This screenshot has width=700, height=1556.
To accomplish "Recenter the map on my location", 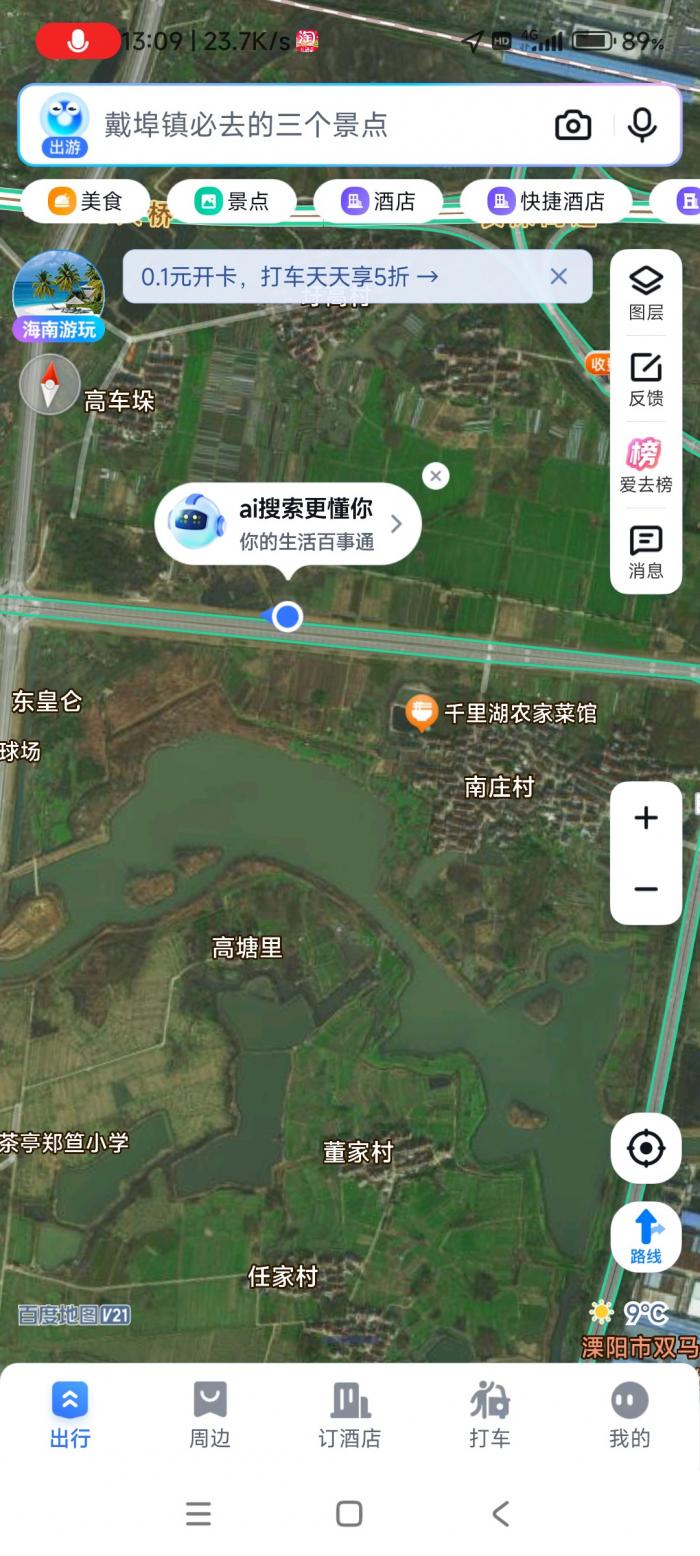I will point(646,1148).
